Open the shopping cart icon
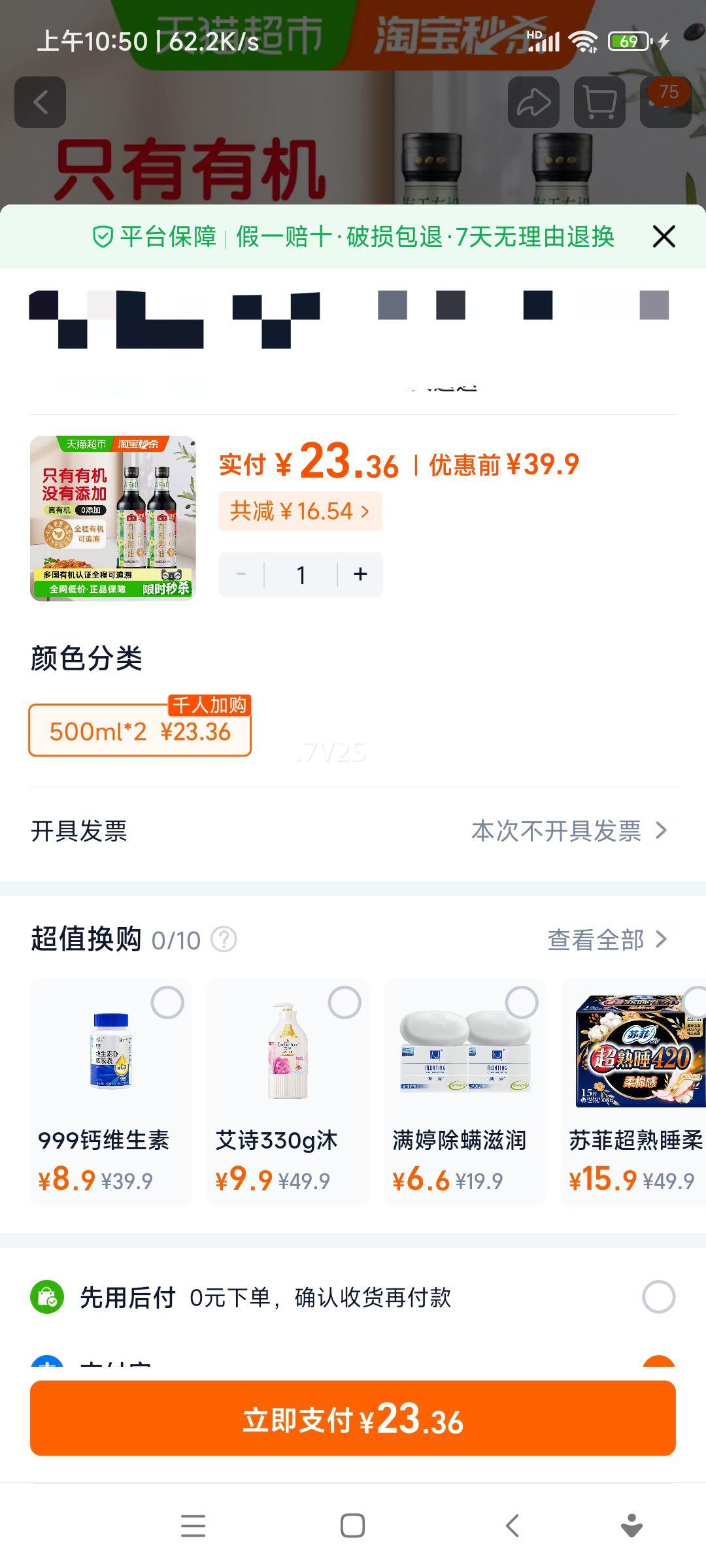 coord(599,103)
